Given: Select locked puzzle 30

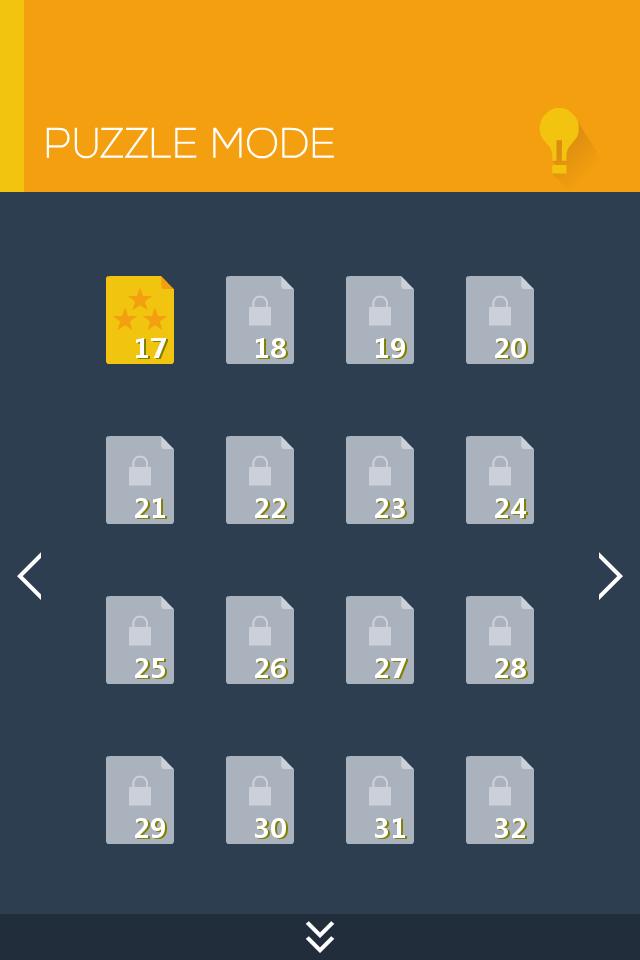Looking at the screenshot, I should [x=260, y=800].
